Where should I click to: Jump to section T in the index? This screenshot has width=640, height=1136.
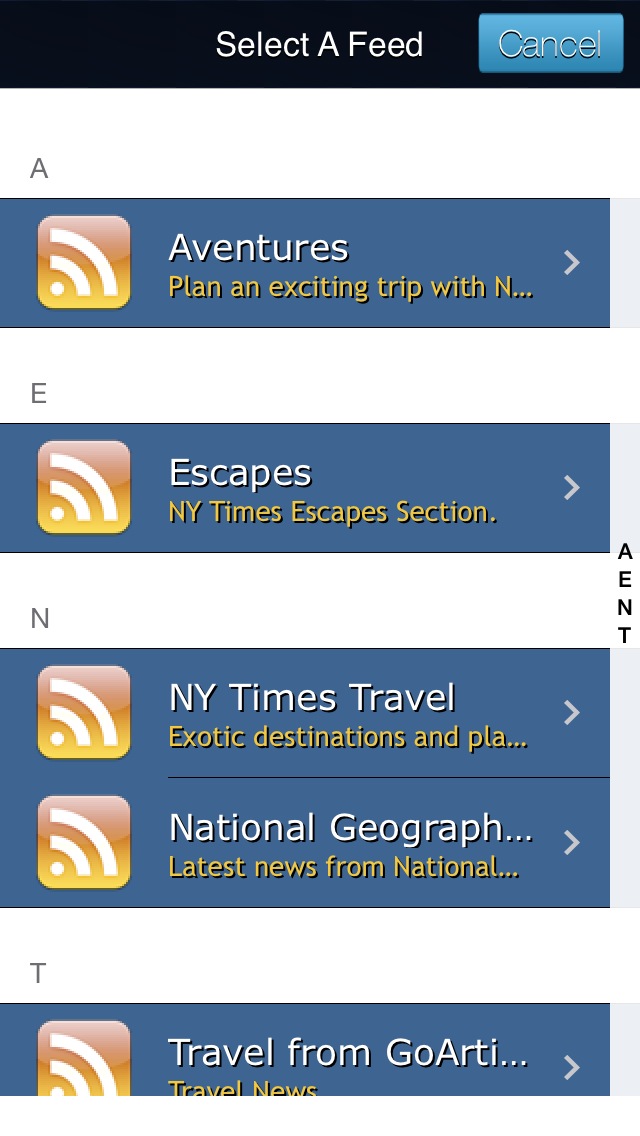tap(625, 635)
